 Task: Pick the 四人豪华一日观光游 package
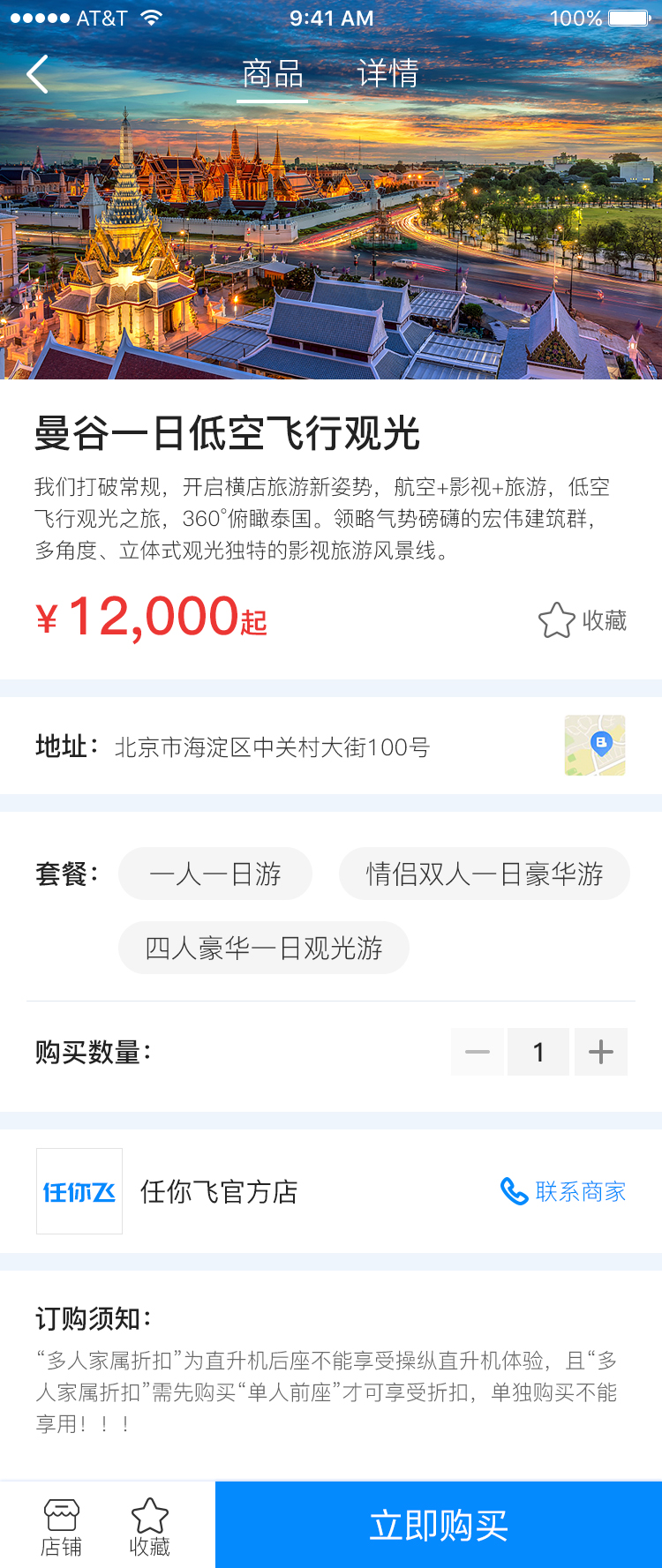[x=263, y=949]
